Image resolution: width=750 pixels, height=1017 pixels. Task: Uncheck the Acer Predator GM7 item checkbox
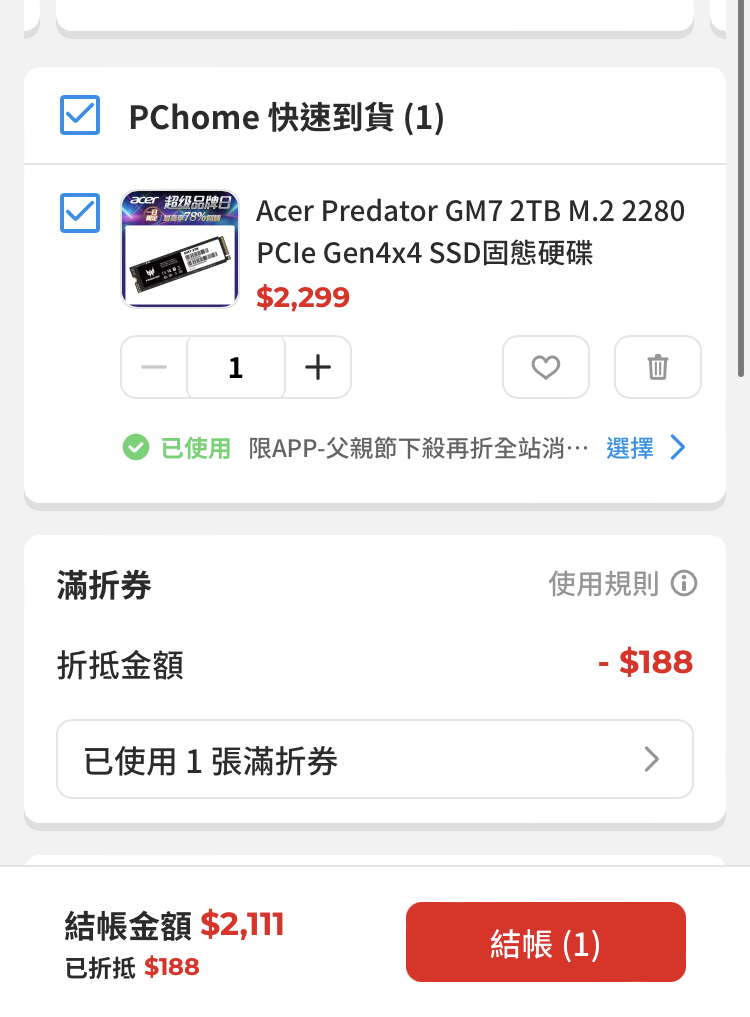point(80,213)
